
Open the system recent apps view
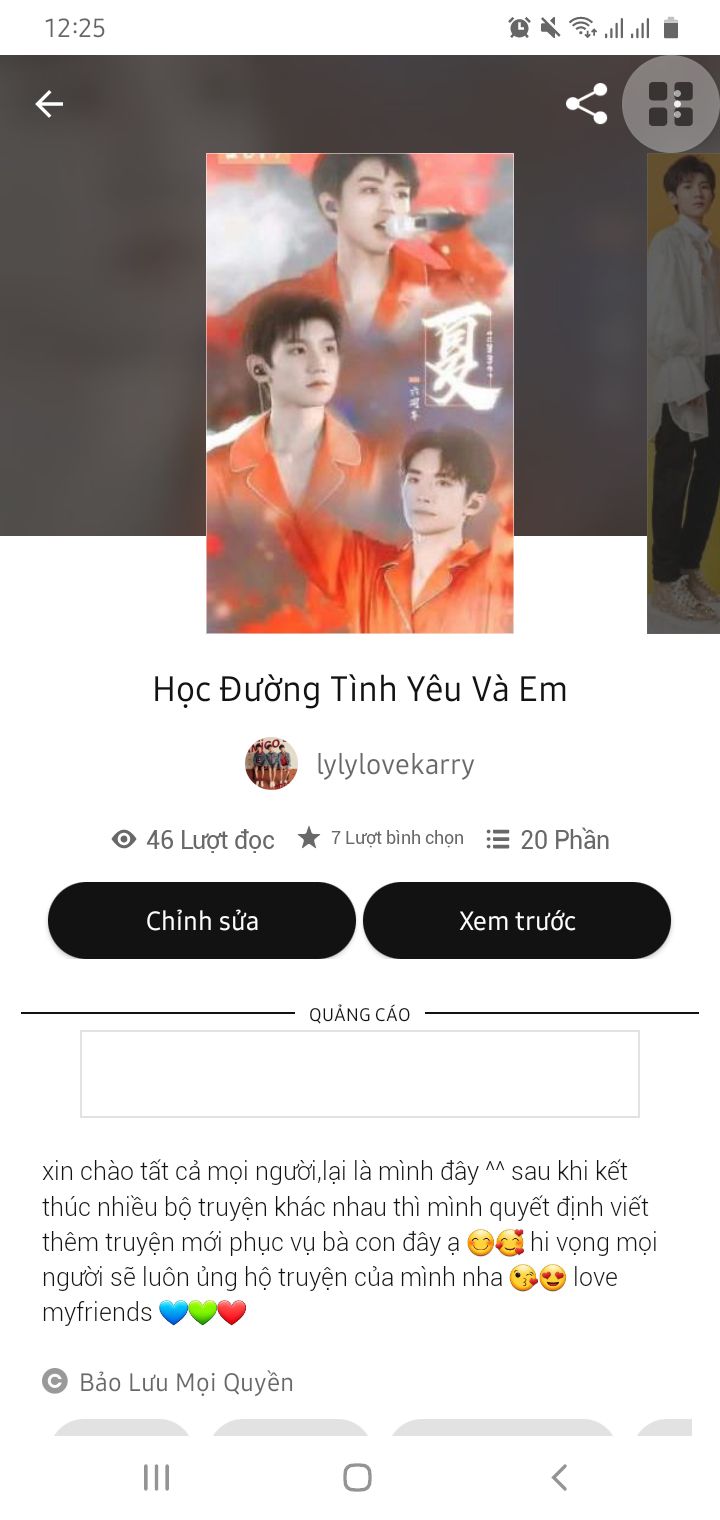(157, 1477)
